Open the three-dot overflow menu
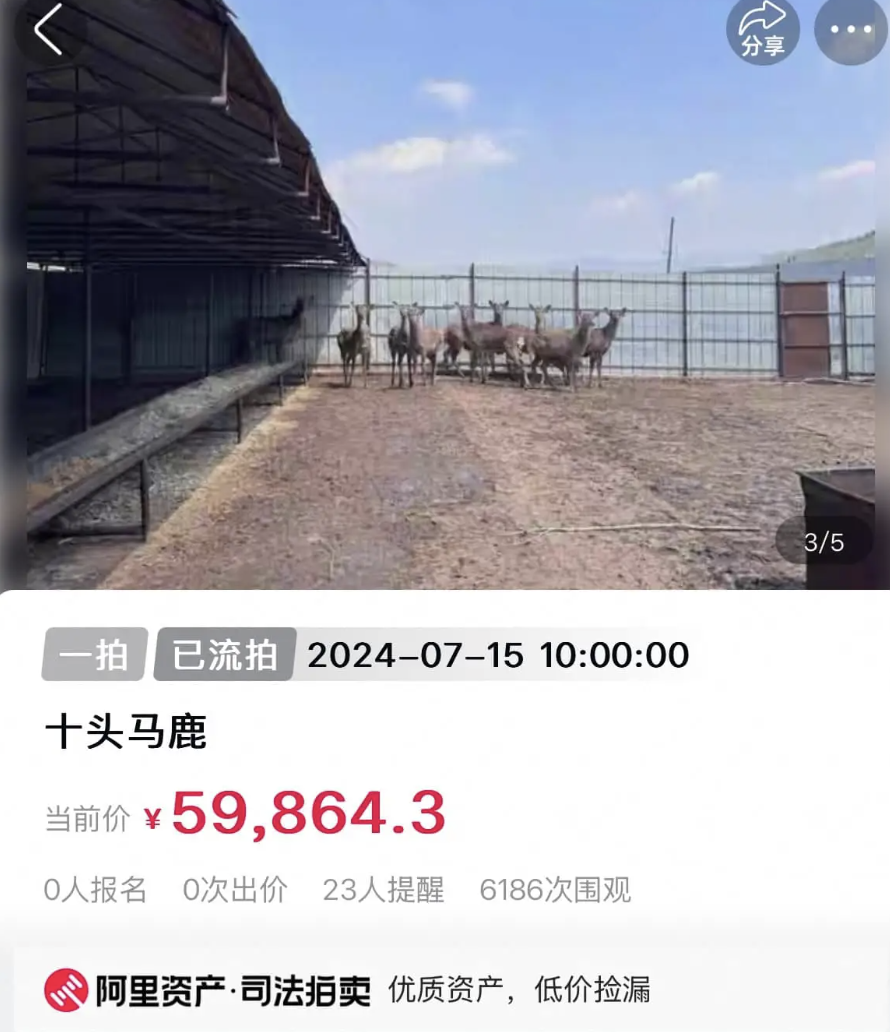The height and width of the screenshot is (1032, 890). 851,30
